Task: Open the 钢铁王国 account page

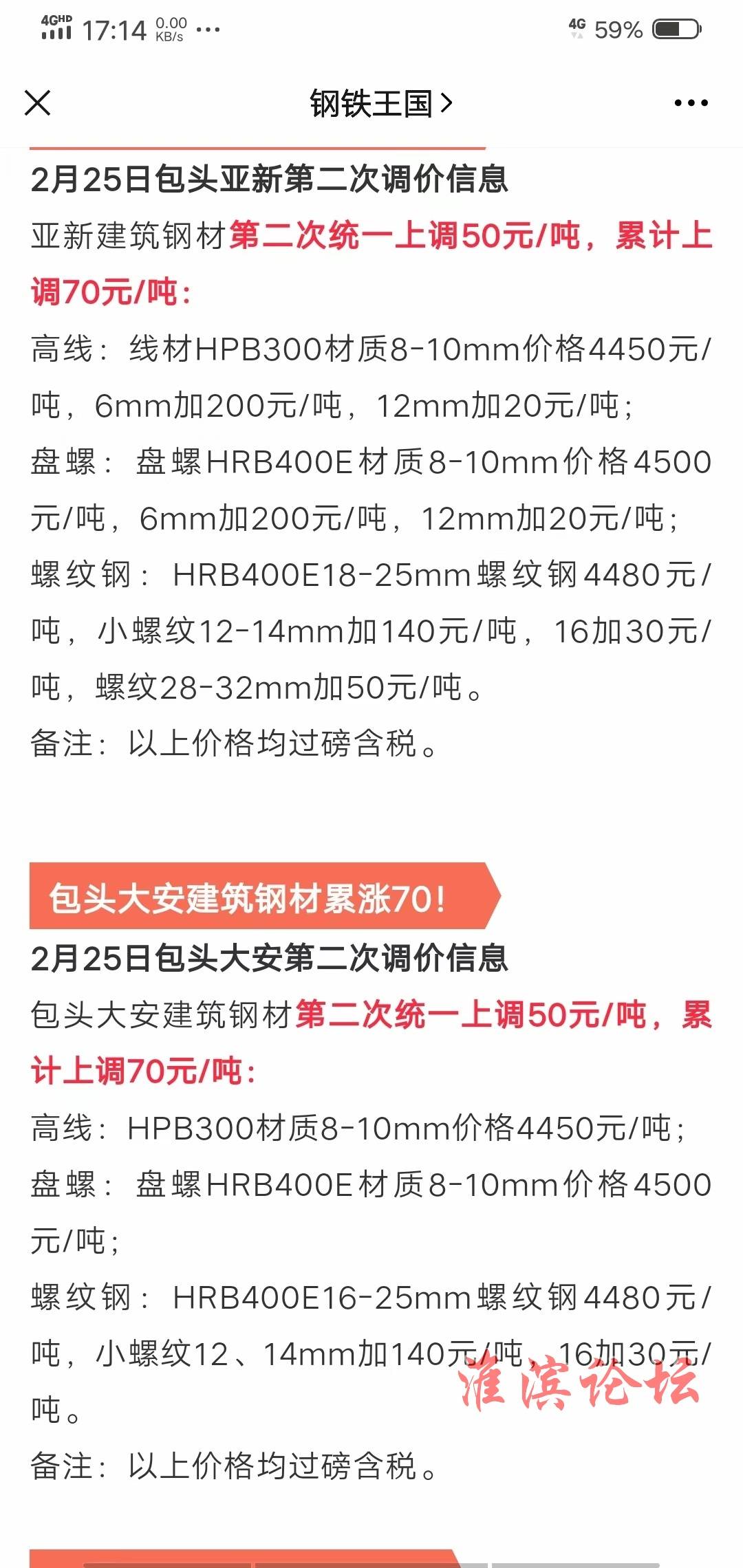Action: [381, 103]
